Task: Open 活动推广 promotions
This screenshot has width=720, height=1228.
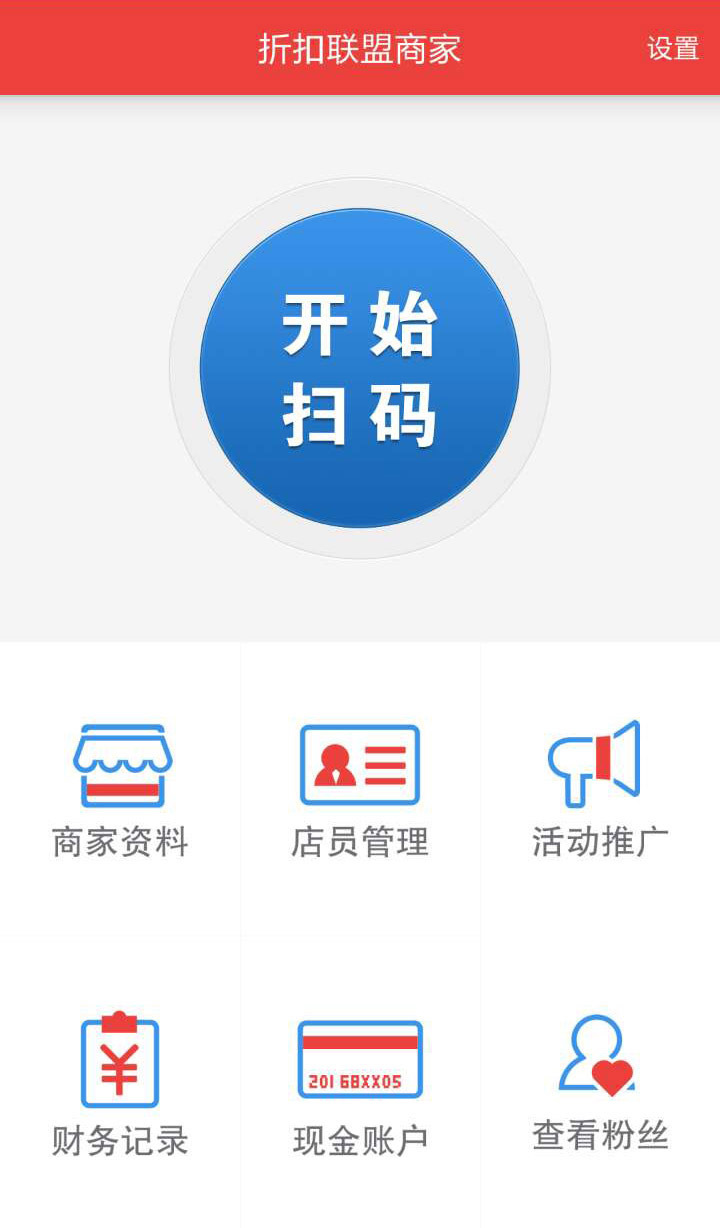Action: 600,790
